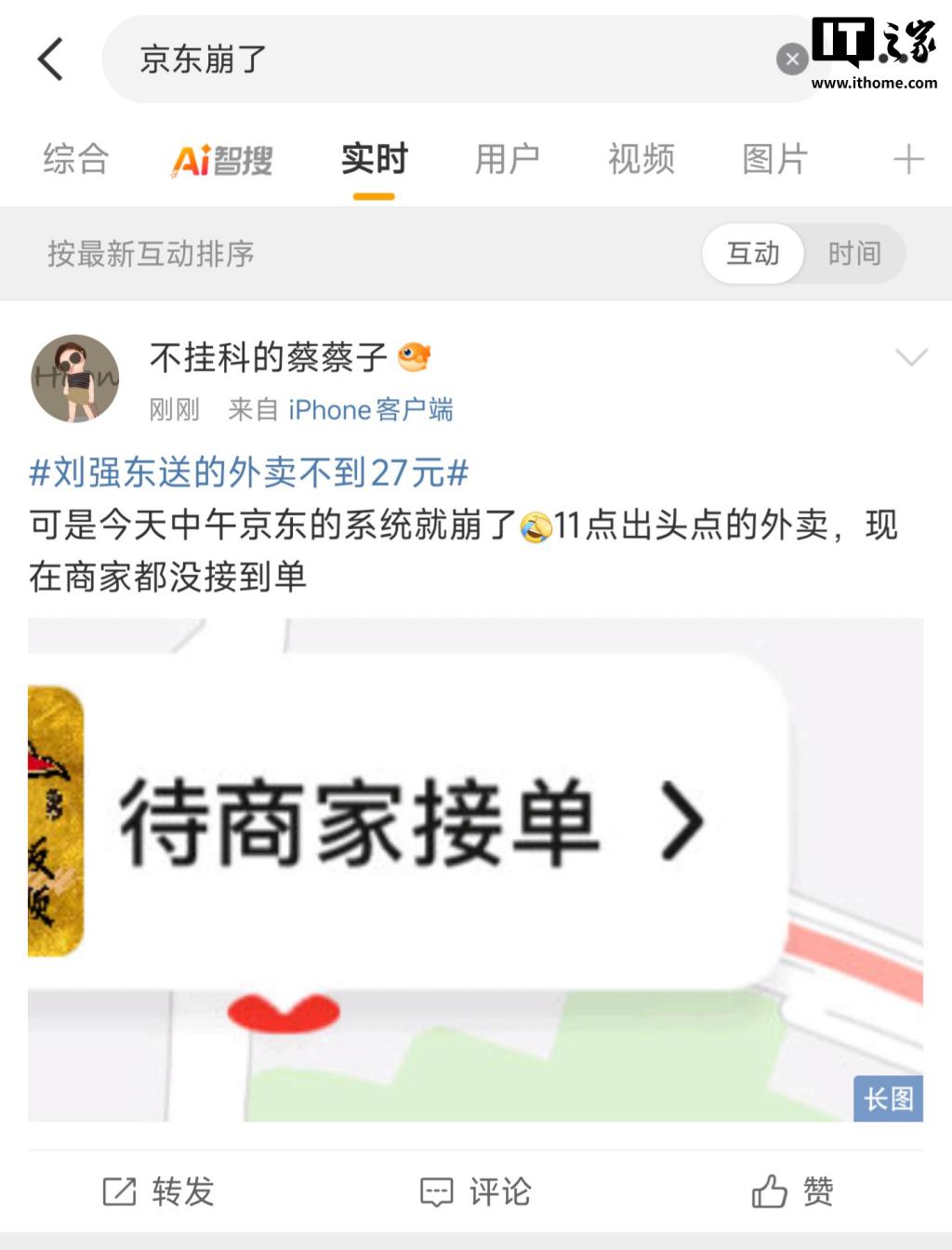Image resolution: width=952 pixels, height=1250 pixels.
Task: Switch to the 视频 tab
Action: coord(641,159)
